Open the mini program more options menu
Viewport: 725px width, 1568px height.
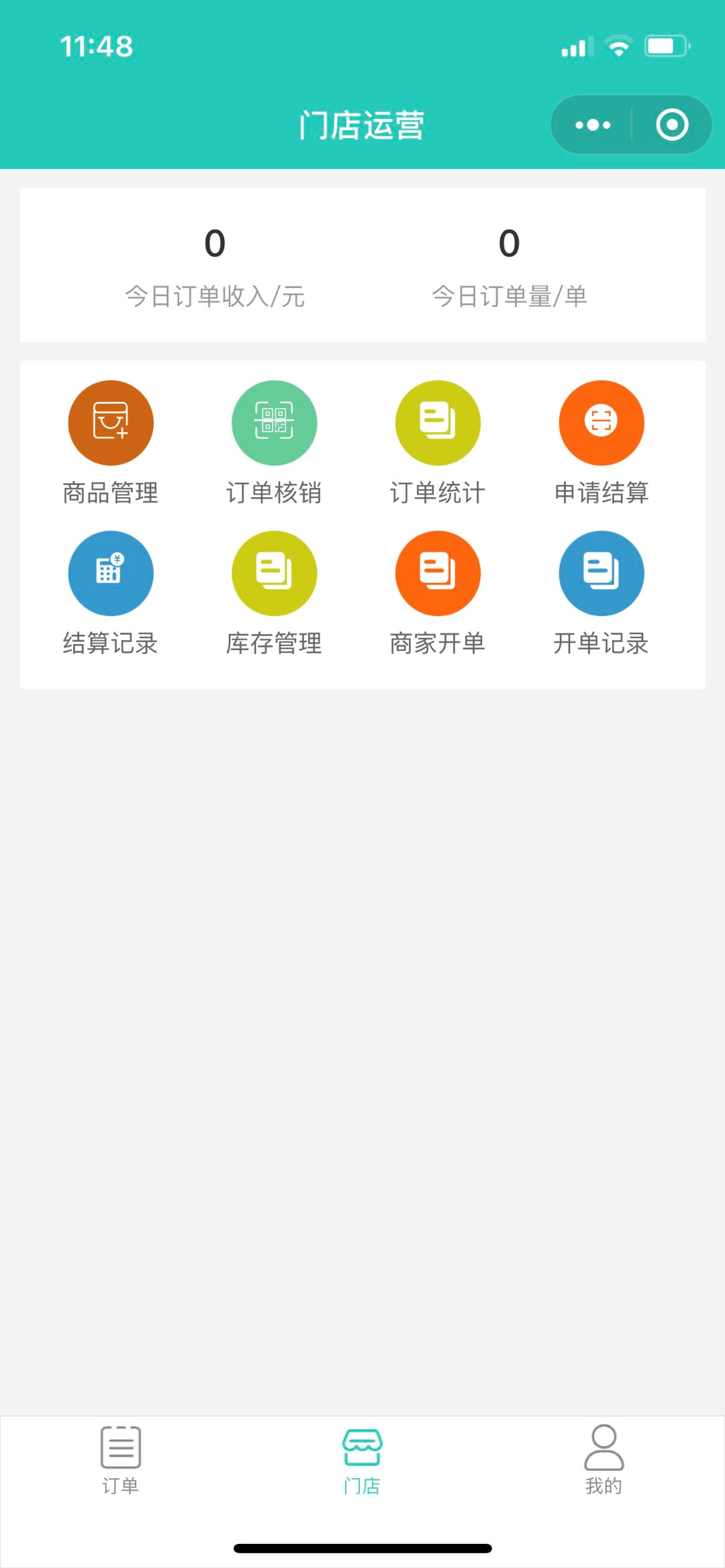[593, 125]
